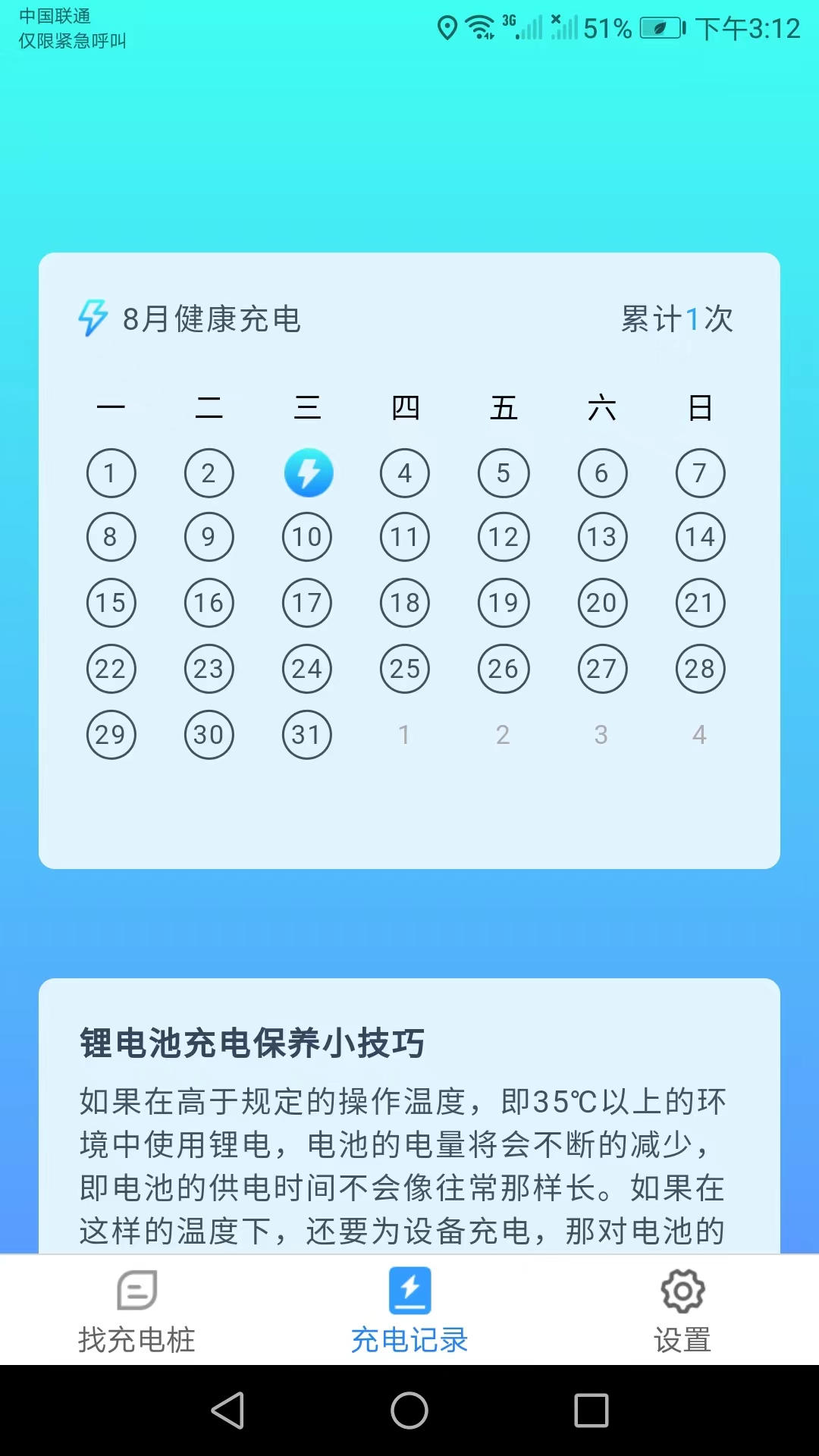Tap the grayed next-month date 4
This screenshot has height=1456, width=819.
coord(700,734)
